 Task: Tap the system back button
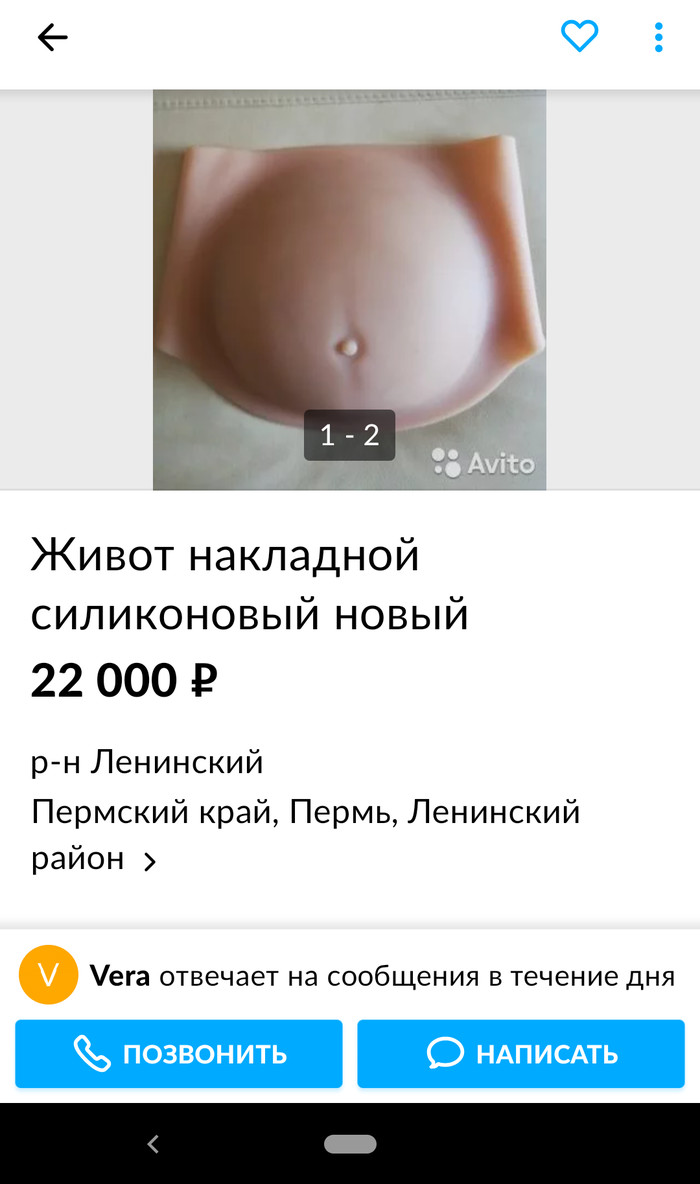153,1144
